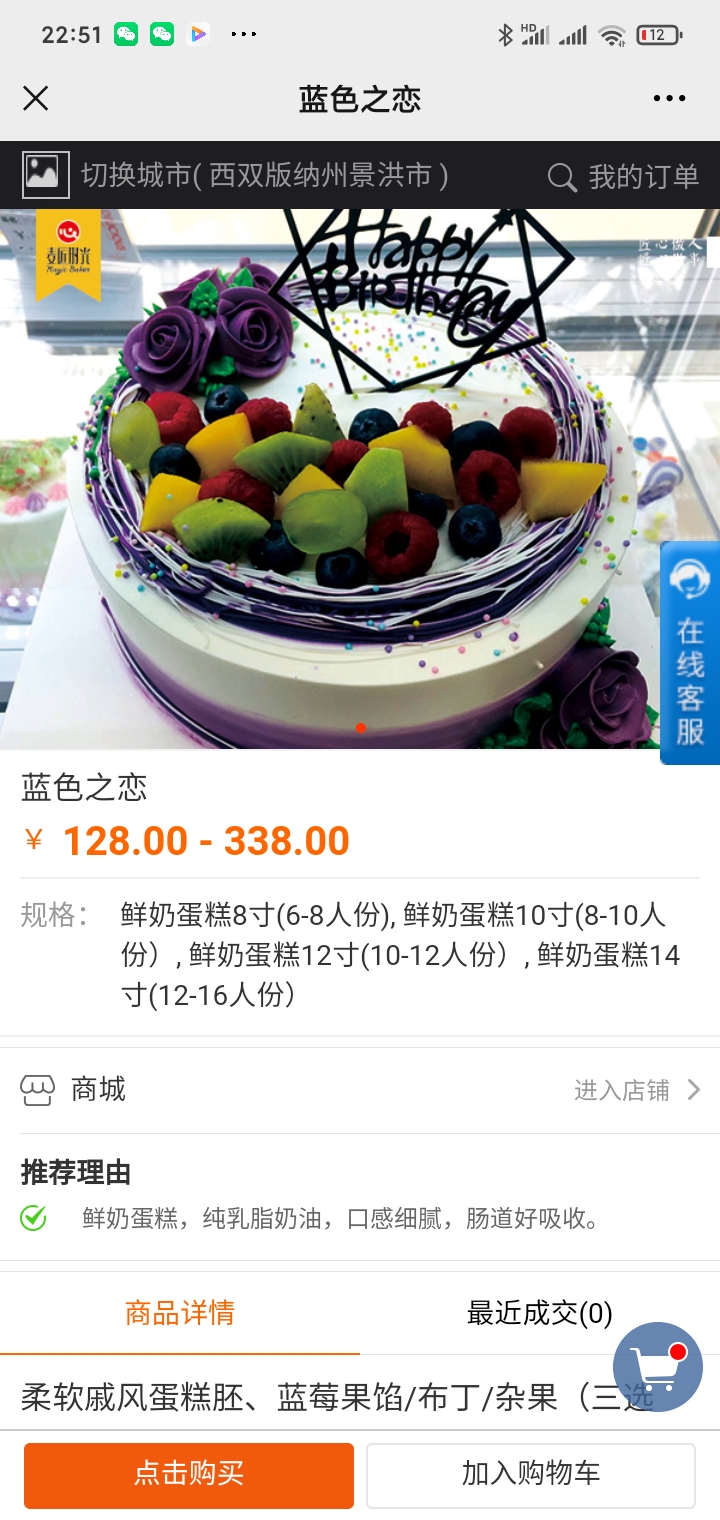Switch to the 最近成交(0) tab
The height and width of the screenshot is (1520, 720).
539,1313
